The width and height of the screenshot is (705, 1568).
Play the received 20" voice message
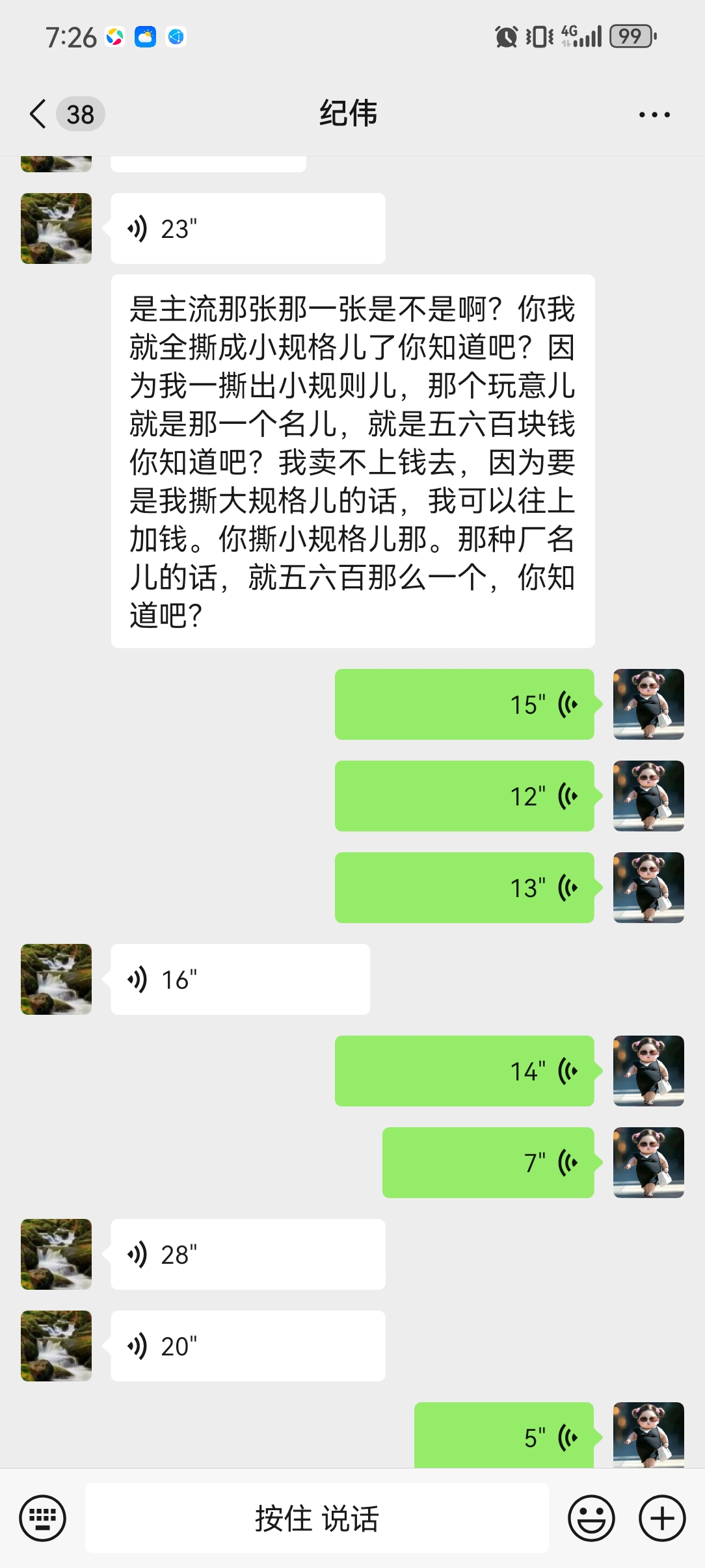248,1346
